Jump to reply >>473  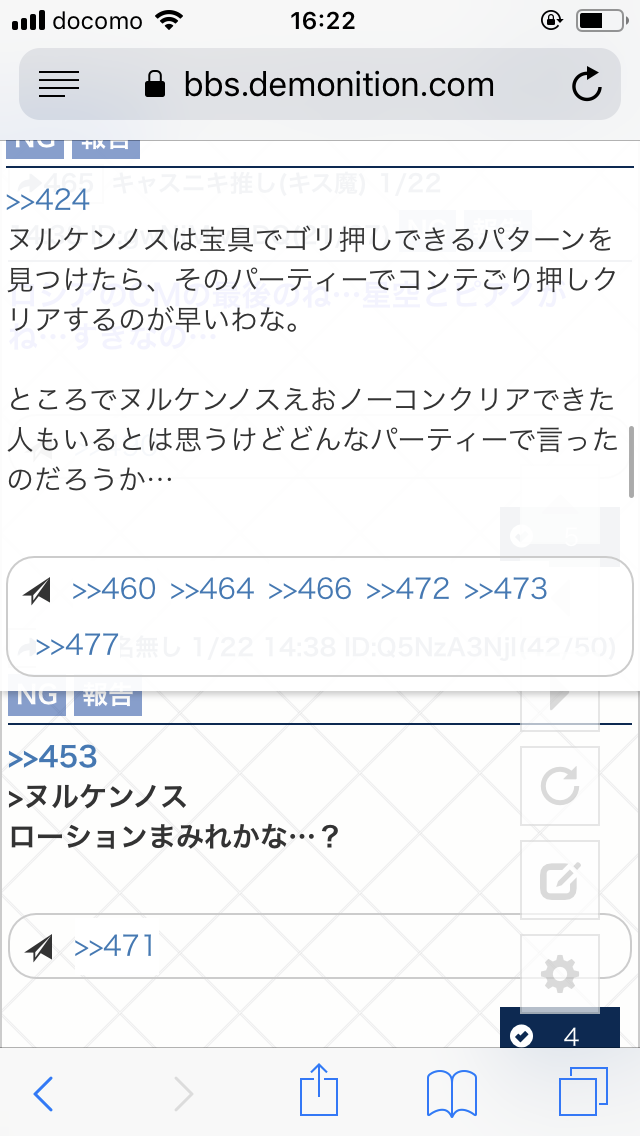pyautogui.click(x=506, y=589)
